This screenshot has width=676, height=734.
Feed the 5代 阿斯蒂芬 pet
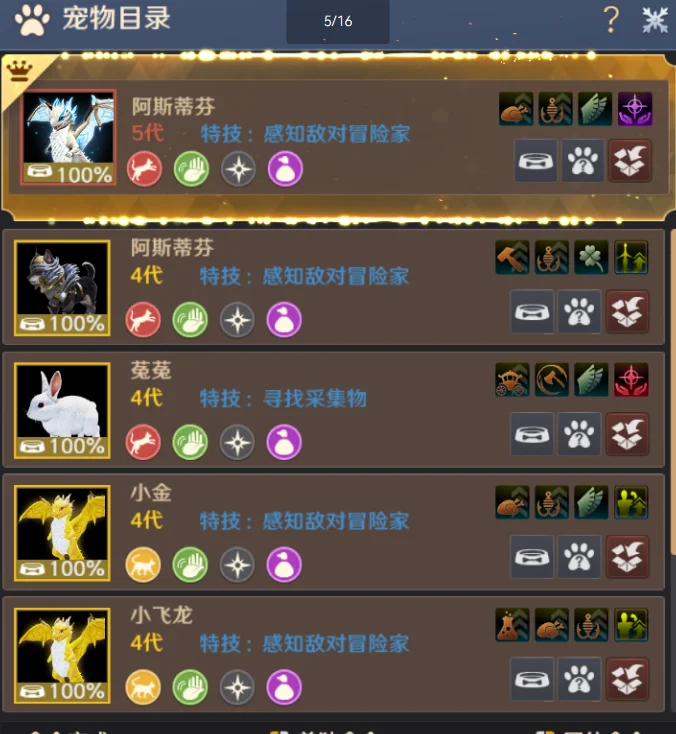click(536, 161)
